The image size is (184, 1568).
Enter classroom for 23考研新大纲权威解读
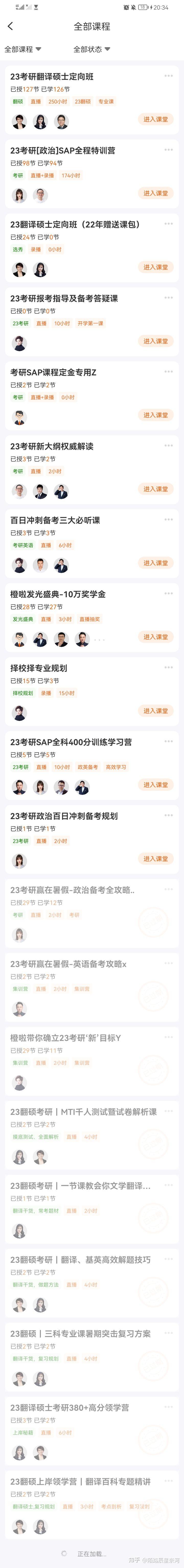click(x=156, y=489)
